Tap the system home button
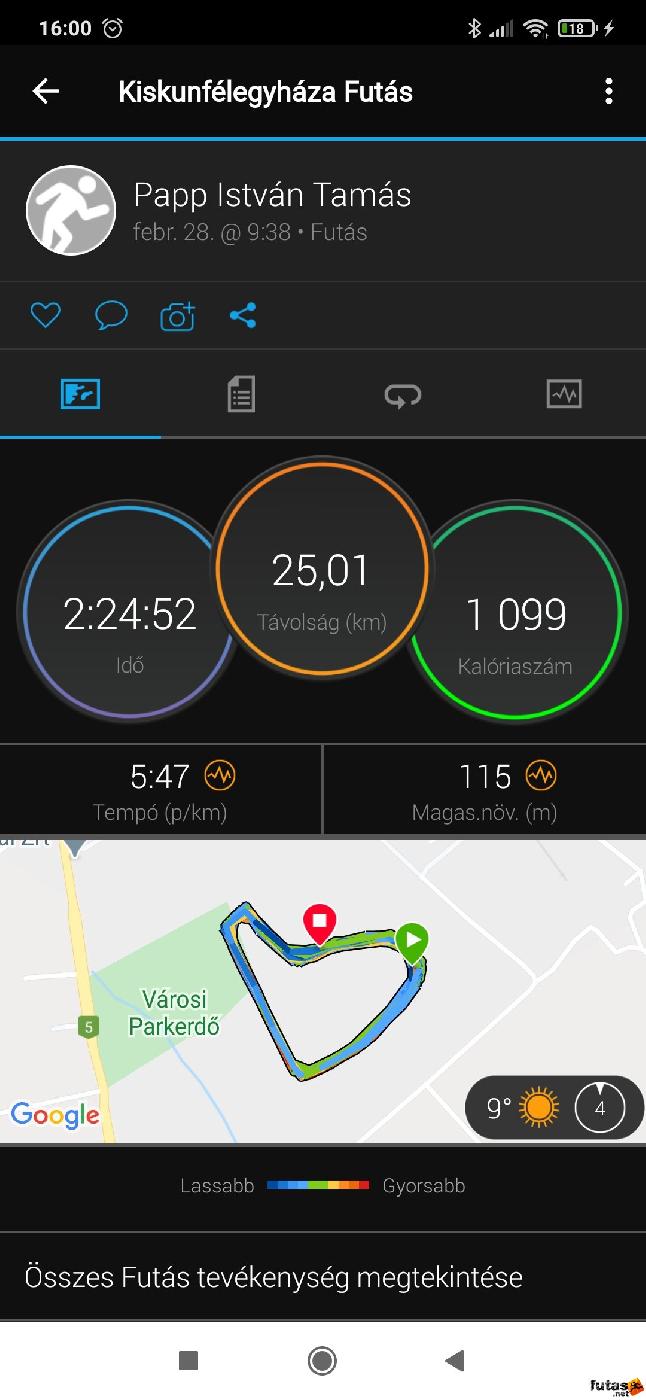 tap(322, 1360)
